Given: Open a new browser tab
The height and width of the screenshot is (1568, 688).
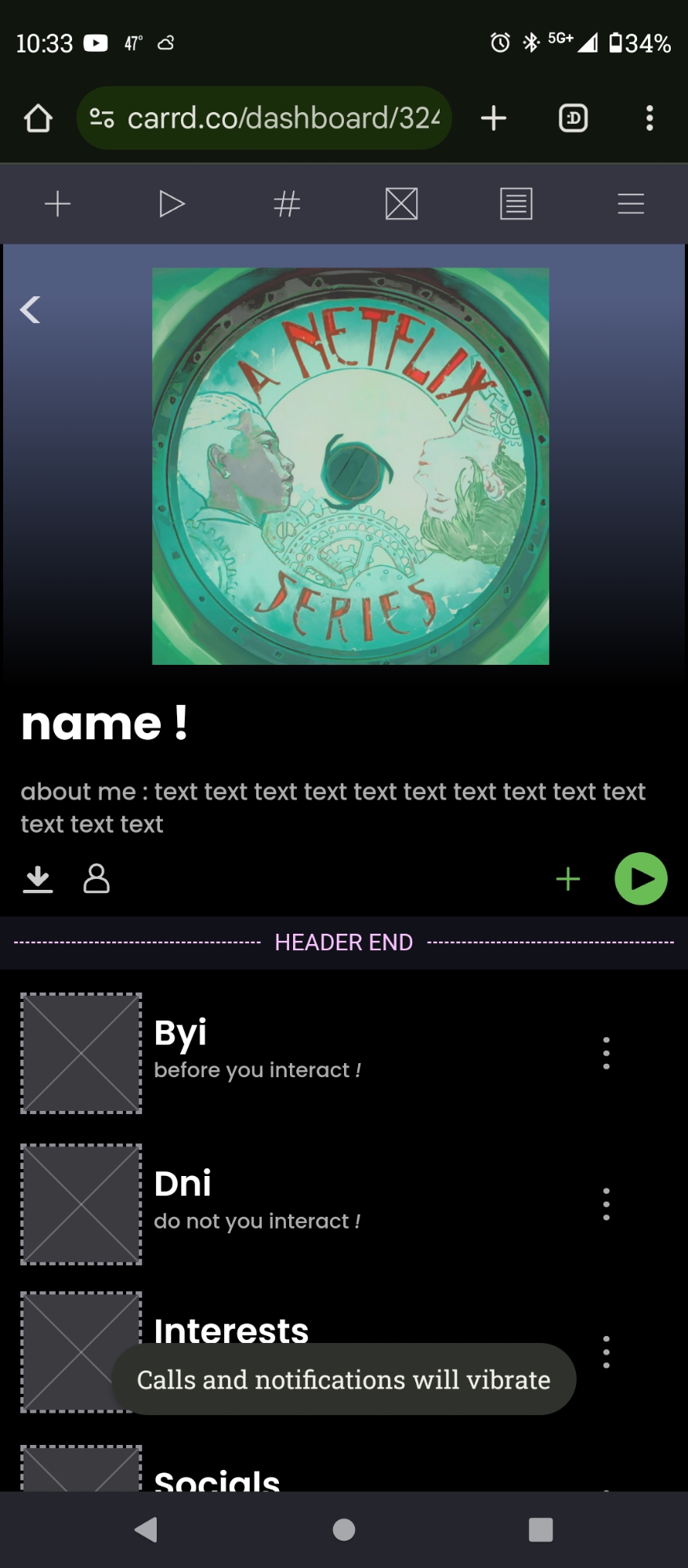Looking at the screenshot, I should (494, 118).
